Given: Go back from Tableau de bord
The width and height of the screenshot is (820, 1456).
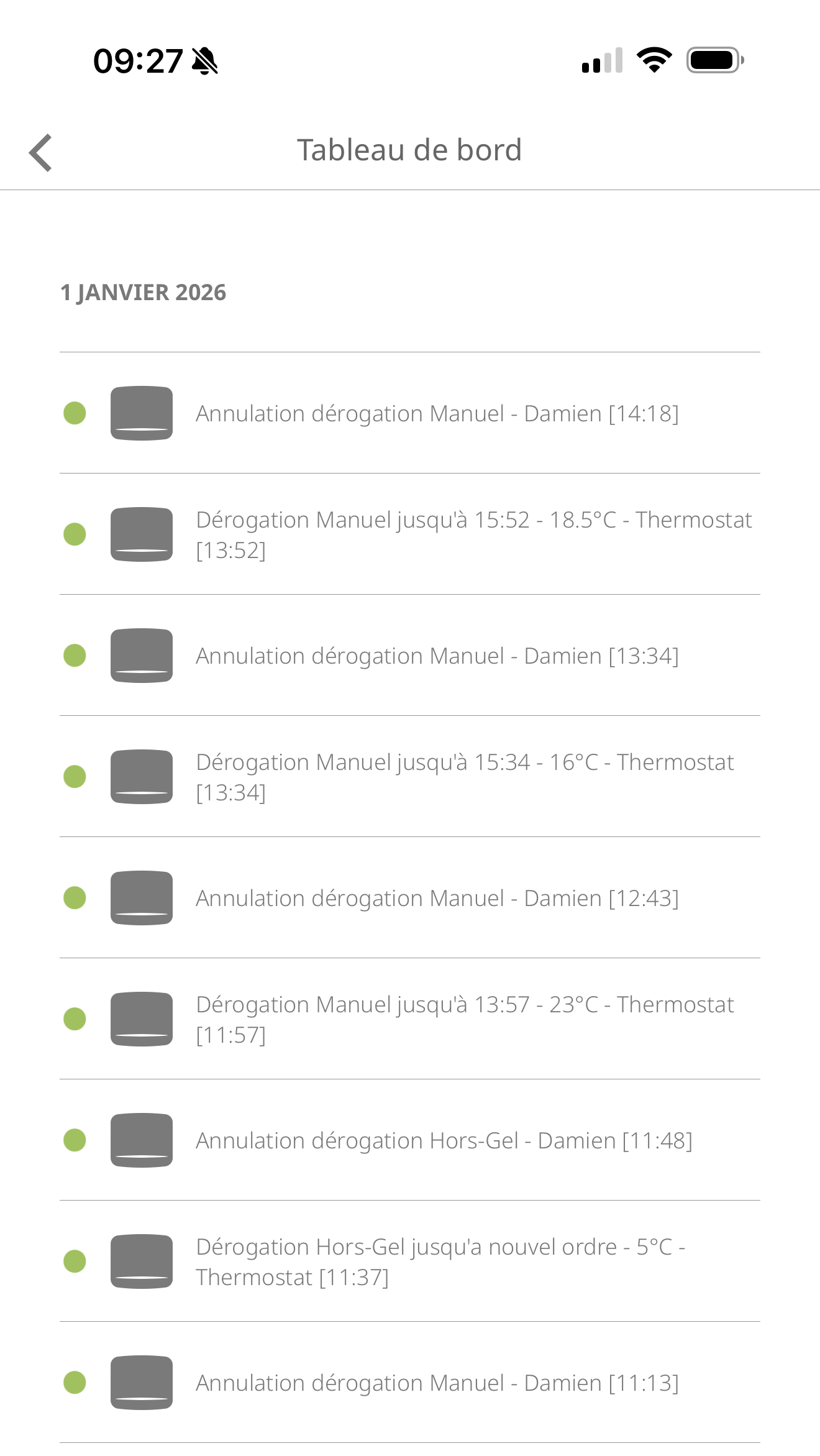Looking at the screenshot, I should point(41,152).
